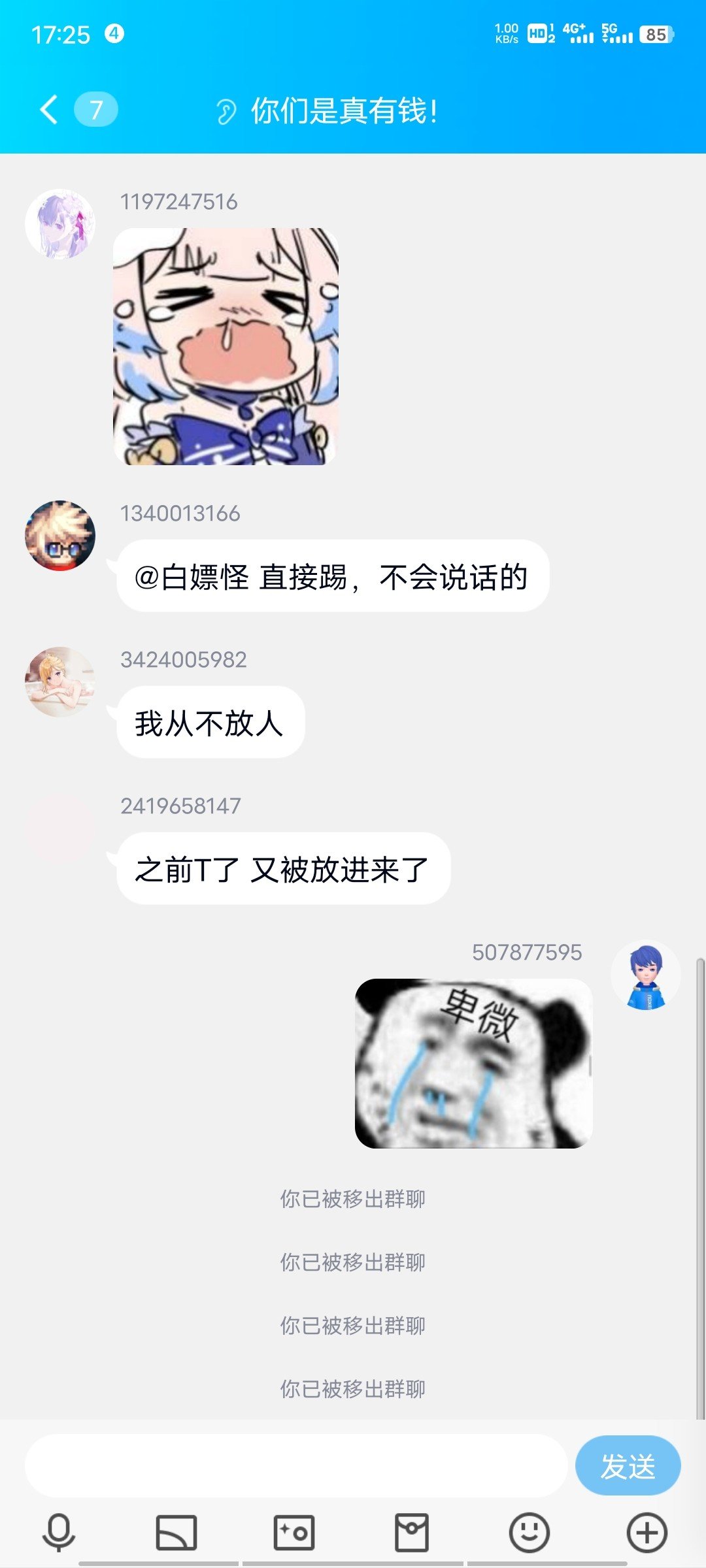Open the 卑微 panda meme image
This screenshot has height=1568, width=706.
[x=474, y=1064]
